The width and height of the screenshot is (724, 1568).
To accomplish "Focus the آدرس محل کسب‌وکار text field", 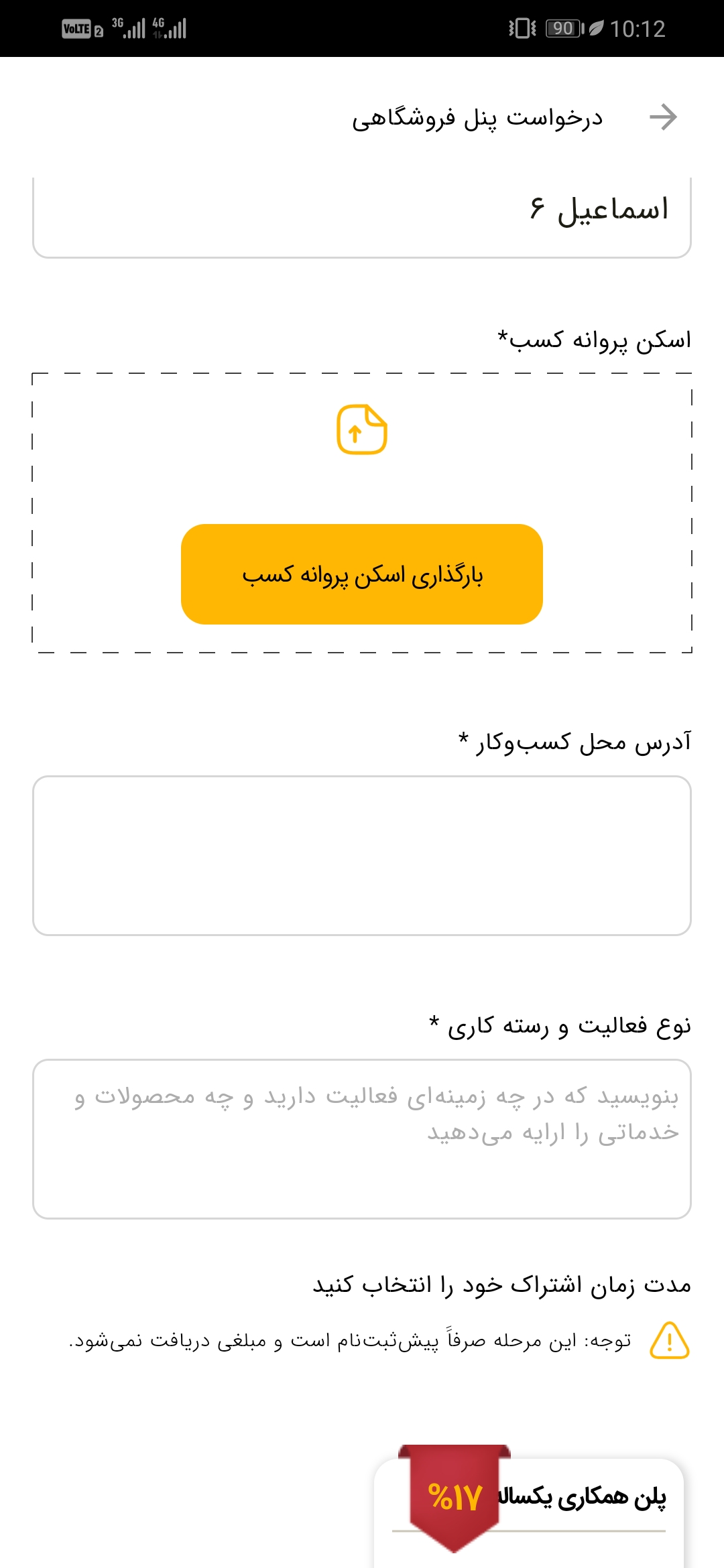I will (362, 855).
